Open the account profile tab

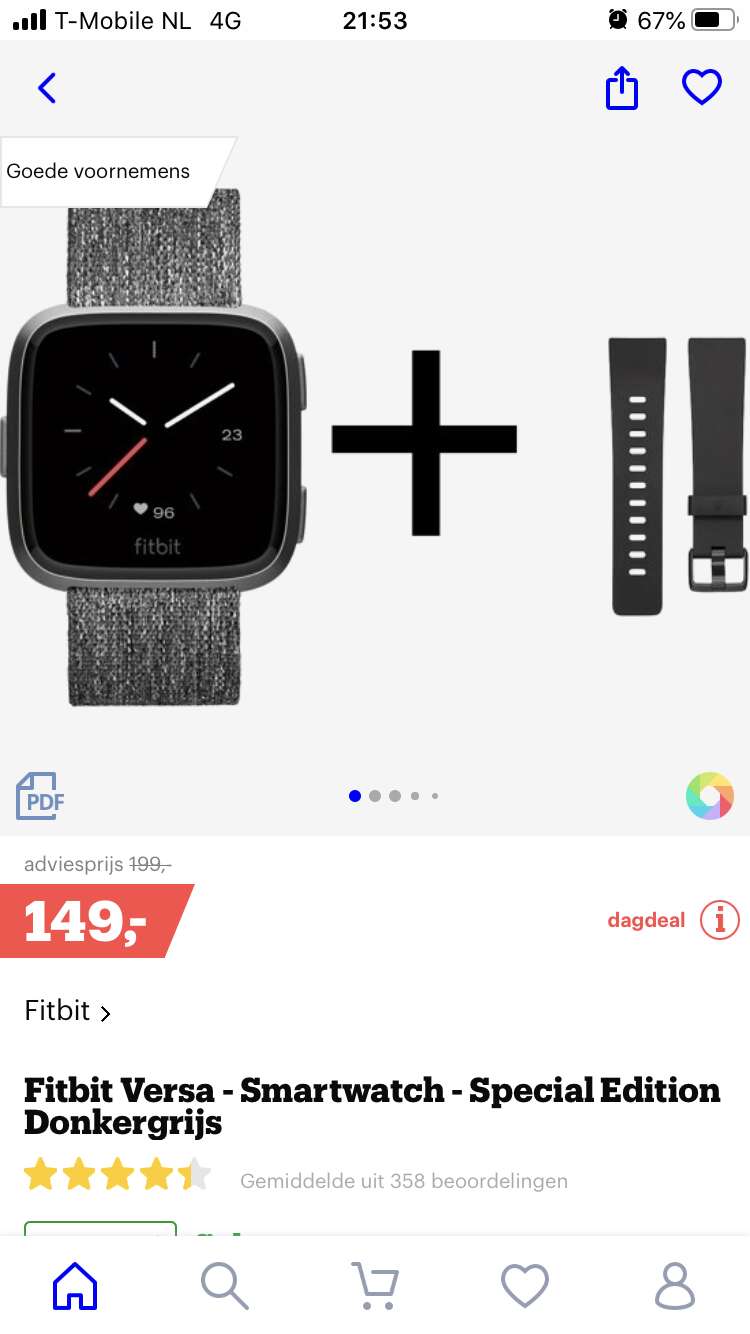(675, 1285)
